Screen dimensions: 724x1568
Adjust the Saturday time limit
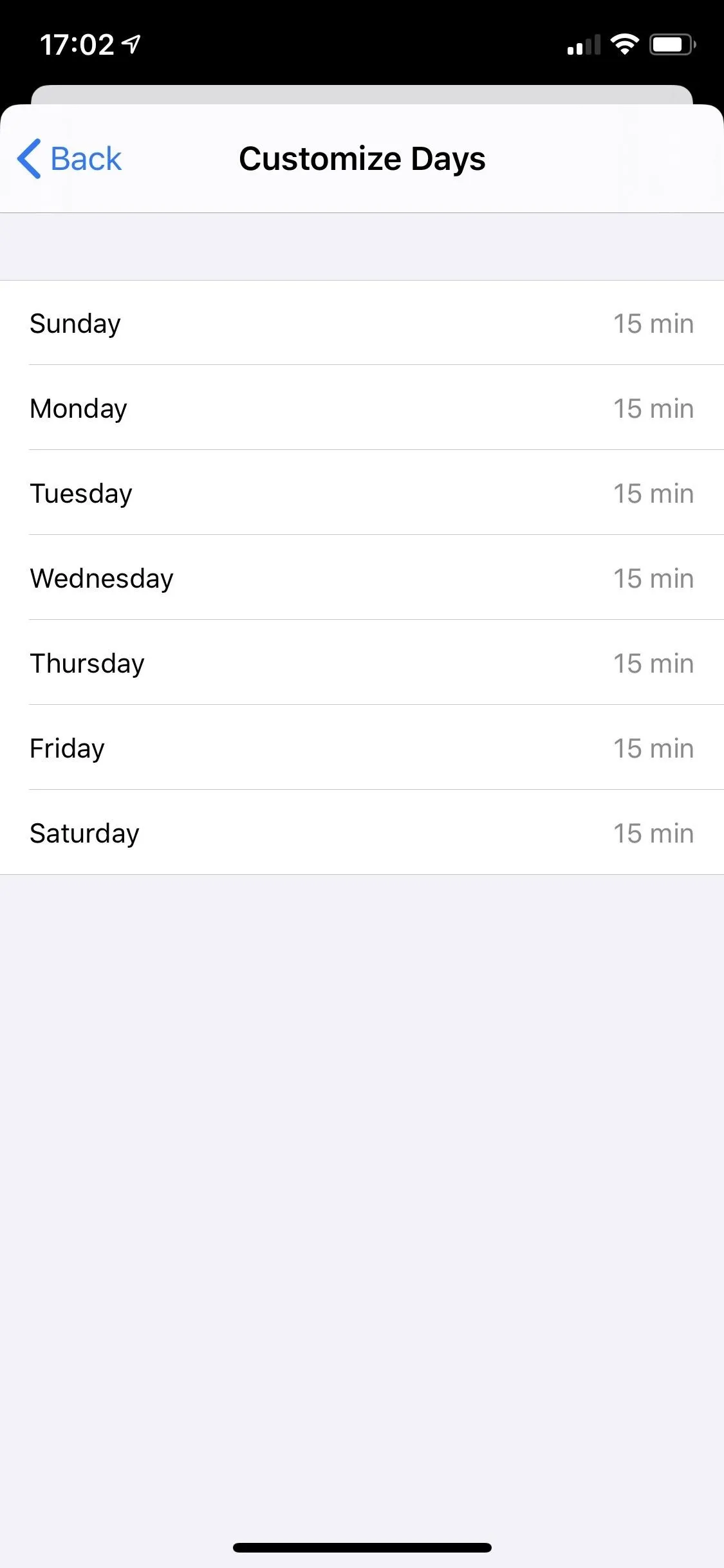362,833
